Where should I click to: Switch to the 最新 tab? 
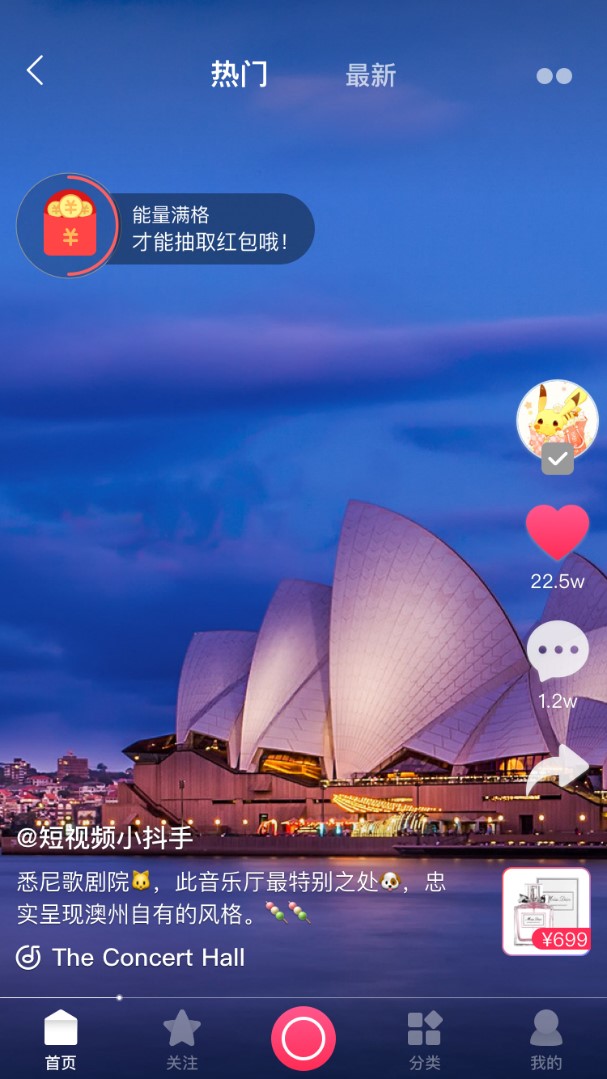[x=370, y=75]
